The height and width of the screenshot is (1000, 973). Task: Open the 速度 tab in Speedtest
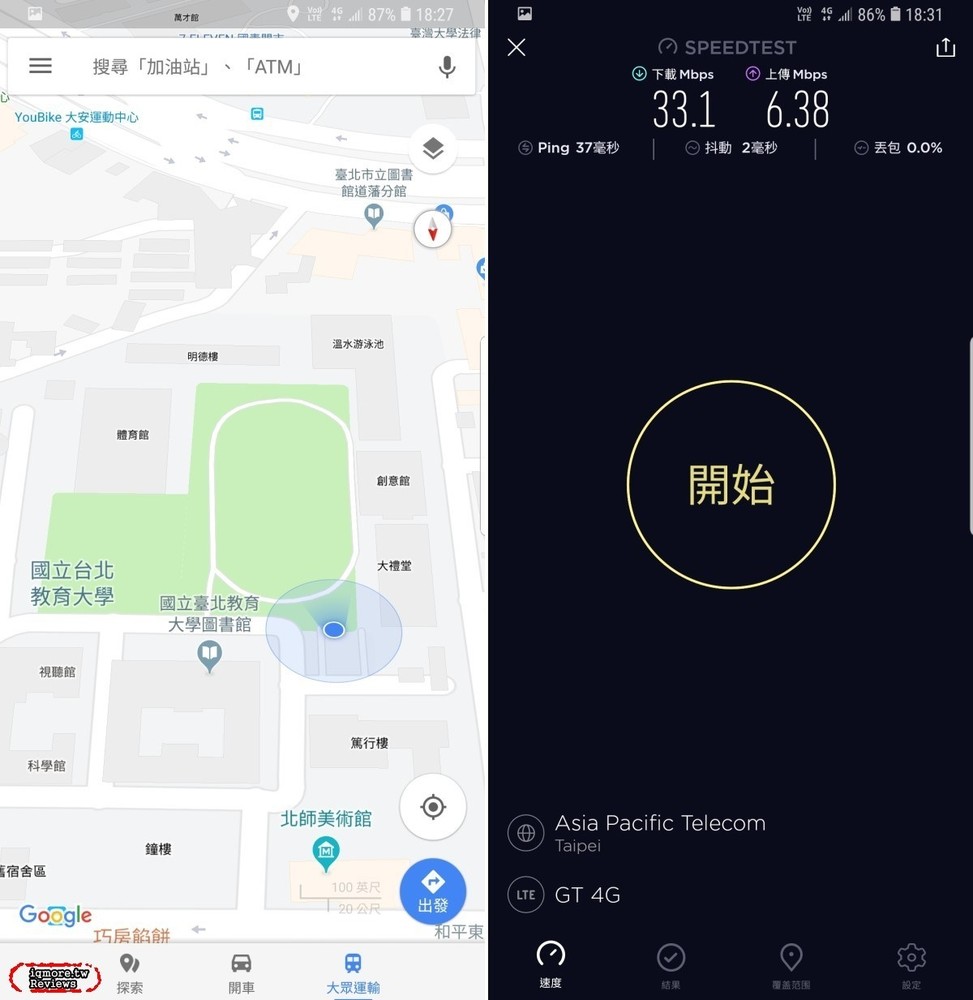pyautogui.click(x=550, y=964)
